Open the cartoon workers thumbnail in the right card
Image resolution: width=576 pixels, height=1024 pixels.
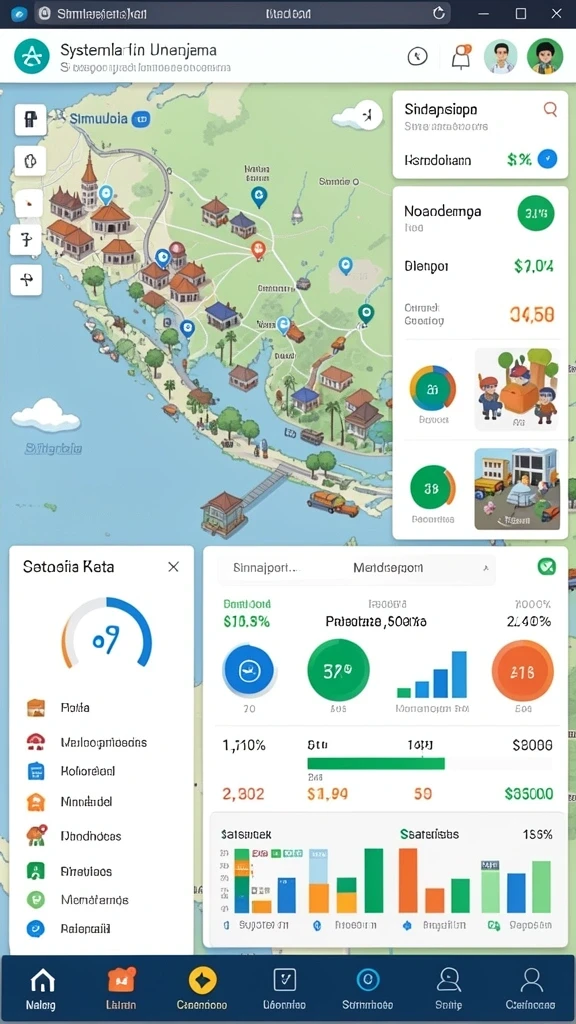coord(517,389)
